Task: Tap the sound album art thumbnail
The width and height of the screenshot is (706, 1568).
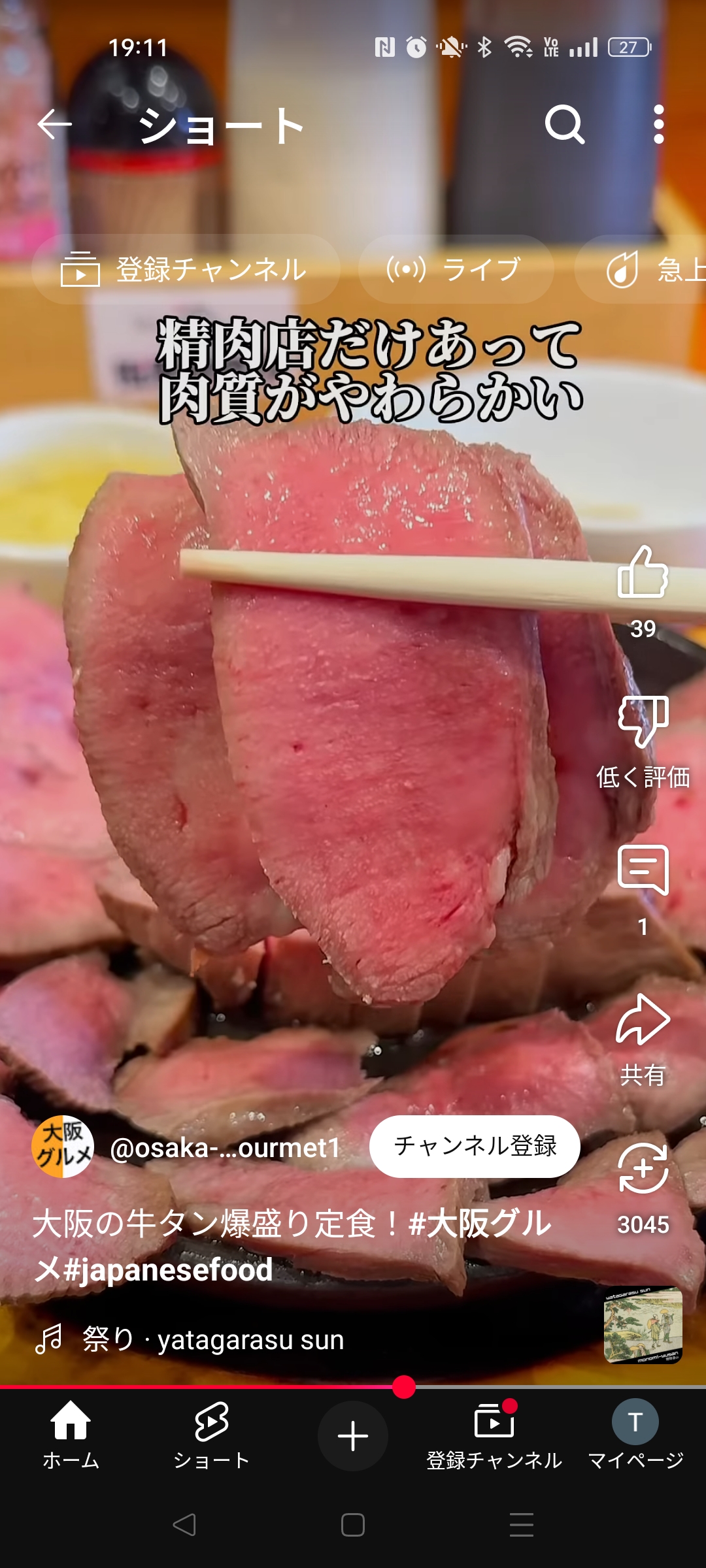Action: point(643,1325)
